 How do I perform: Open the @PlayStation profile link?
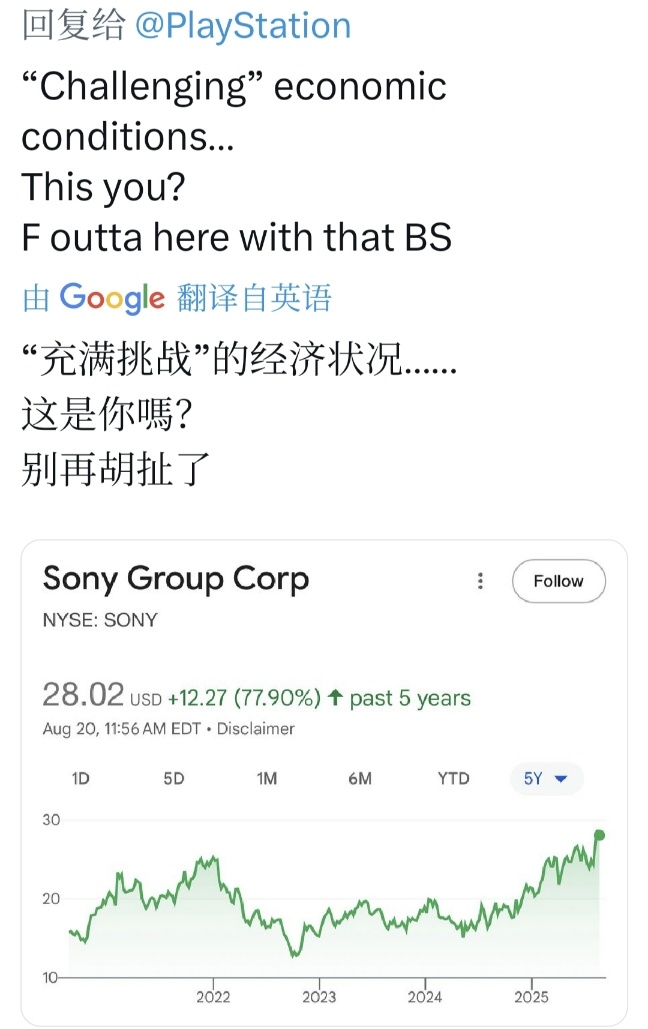point(242,26)
